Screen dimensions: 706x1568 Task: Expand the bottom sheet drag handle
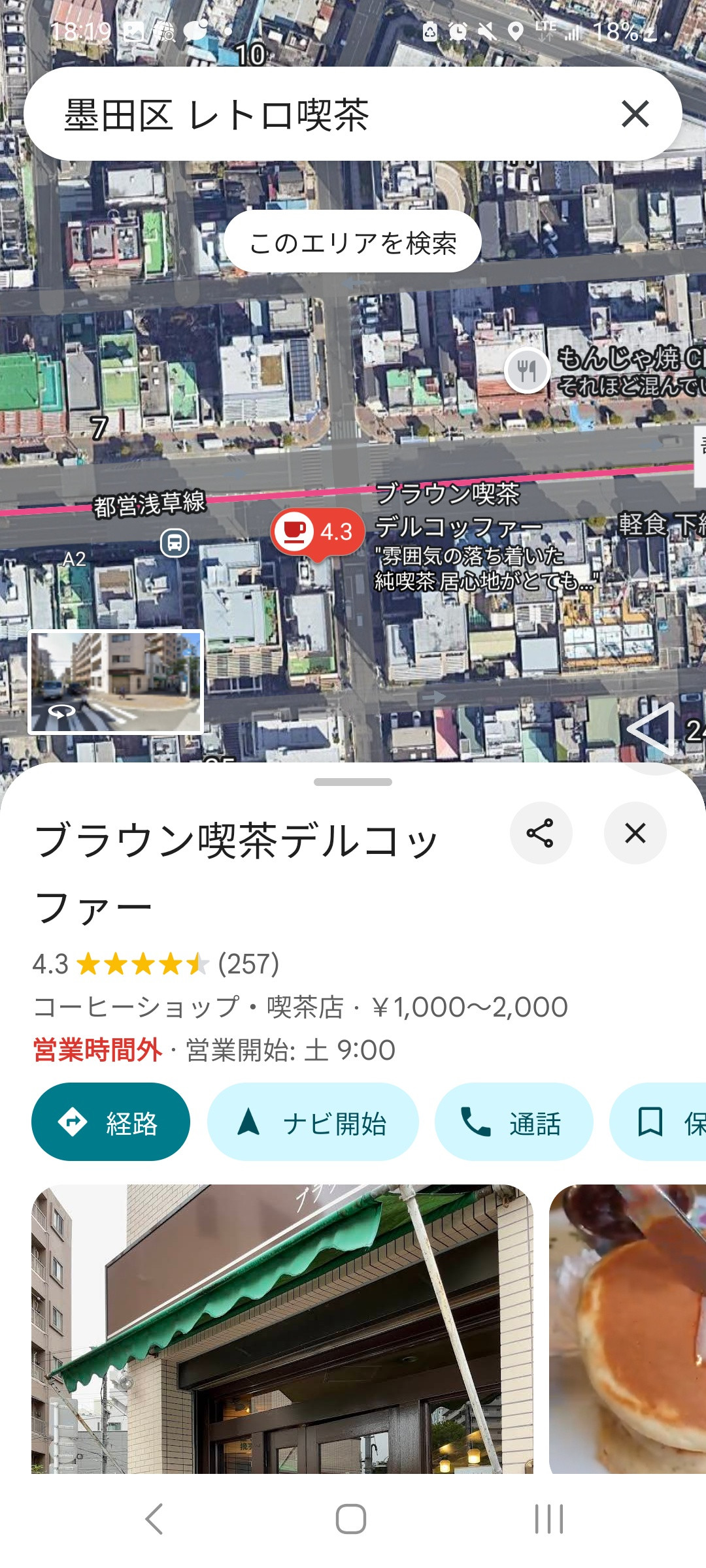pos(353,781)
